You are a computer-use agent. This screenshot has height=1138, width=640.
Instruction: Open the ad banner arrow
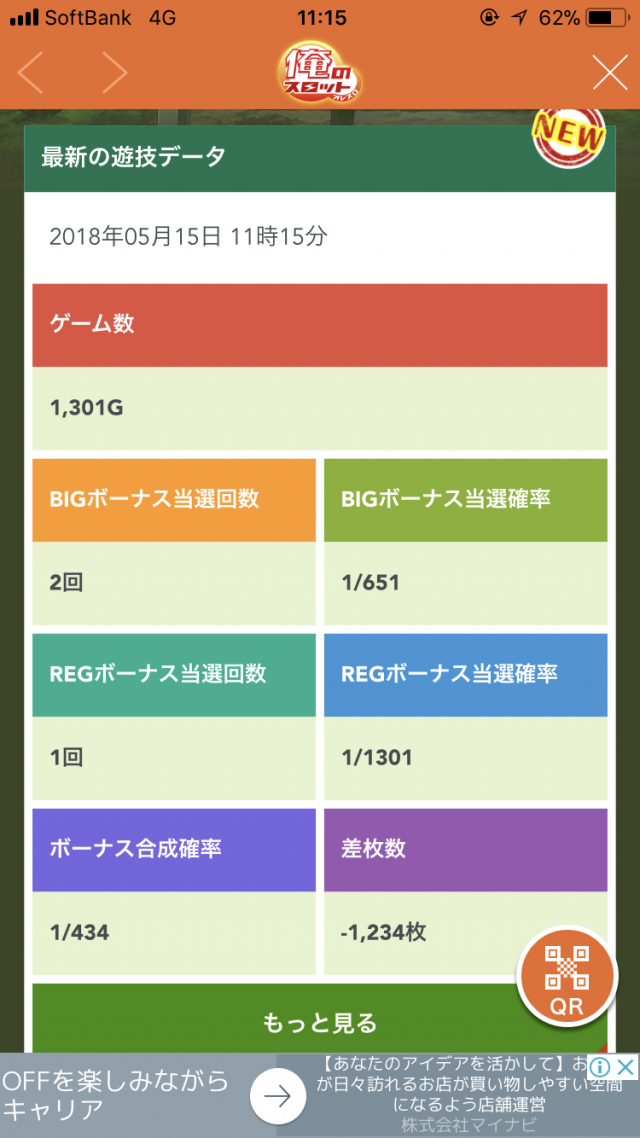(x=277, y=1096)
